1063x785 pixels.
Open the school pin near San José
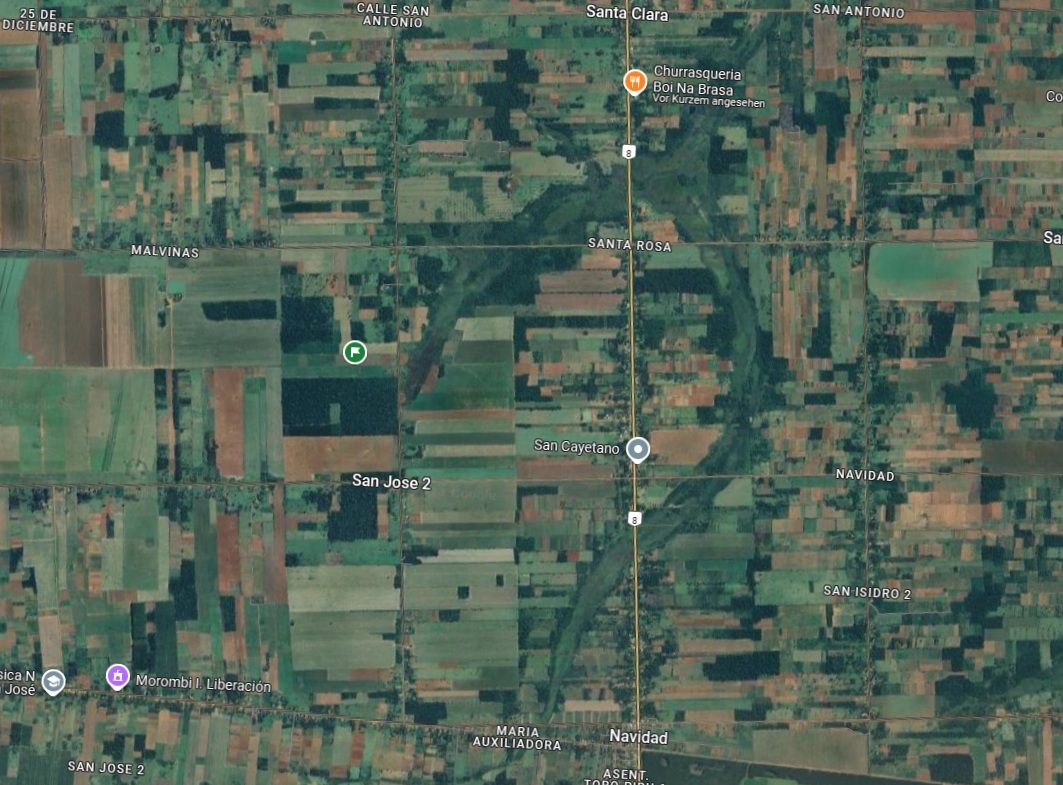53,682
